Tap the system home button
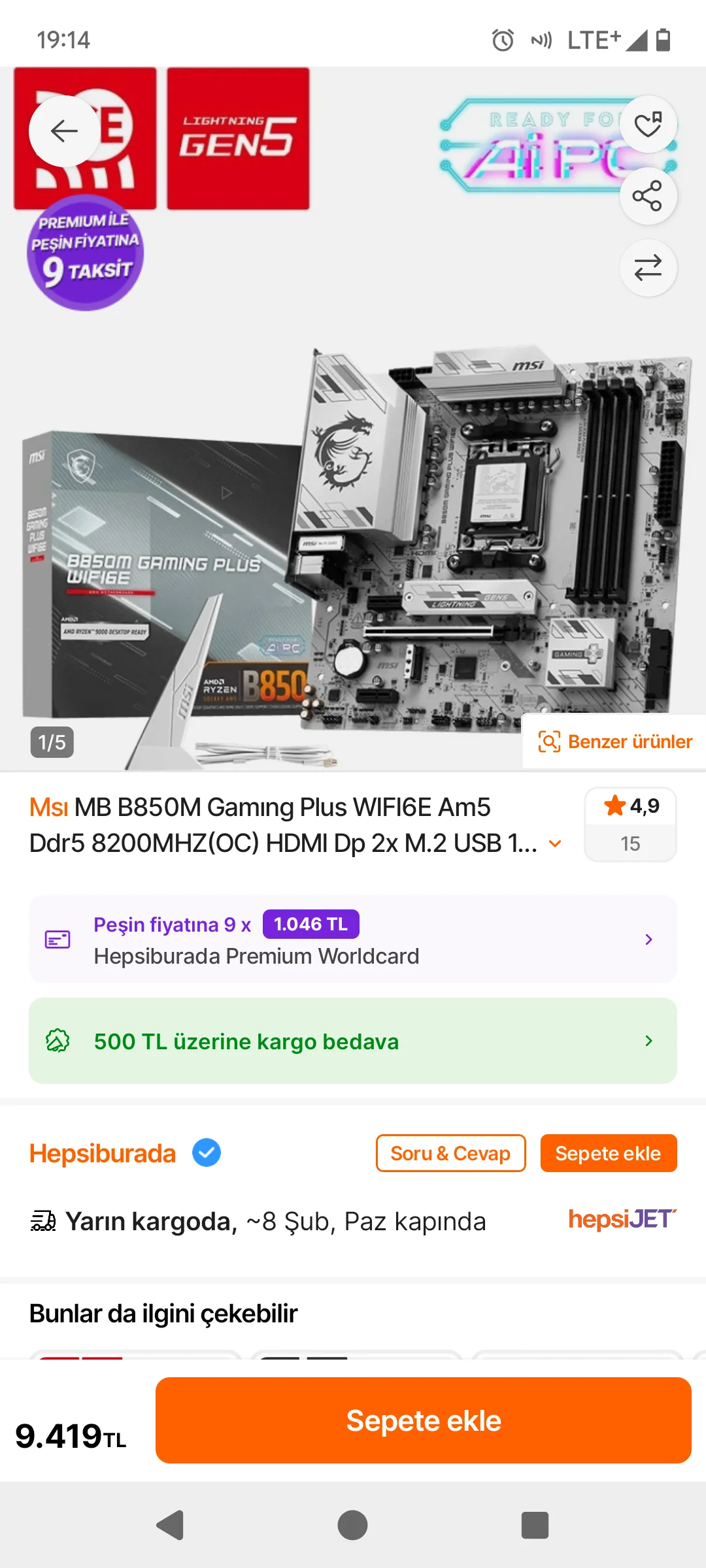 click(x=353, y=1526)
